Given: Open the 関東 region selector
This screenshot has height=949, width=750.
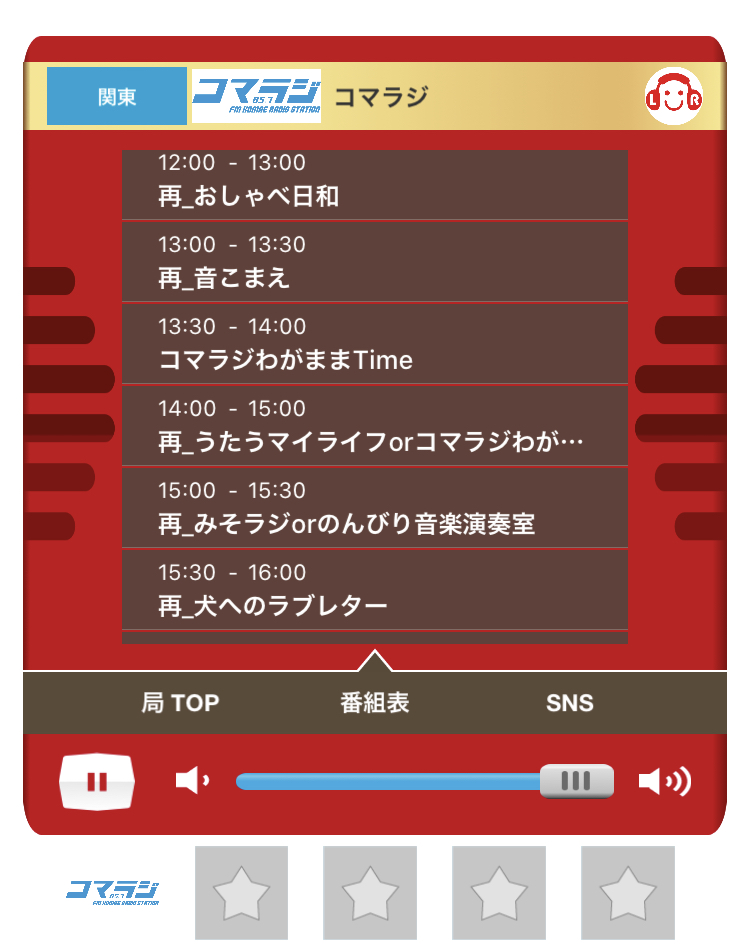Looking at the screenshot, I should tap(116, 97).
